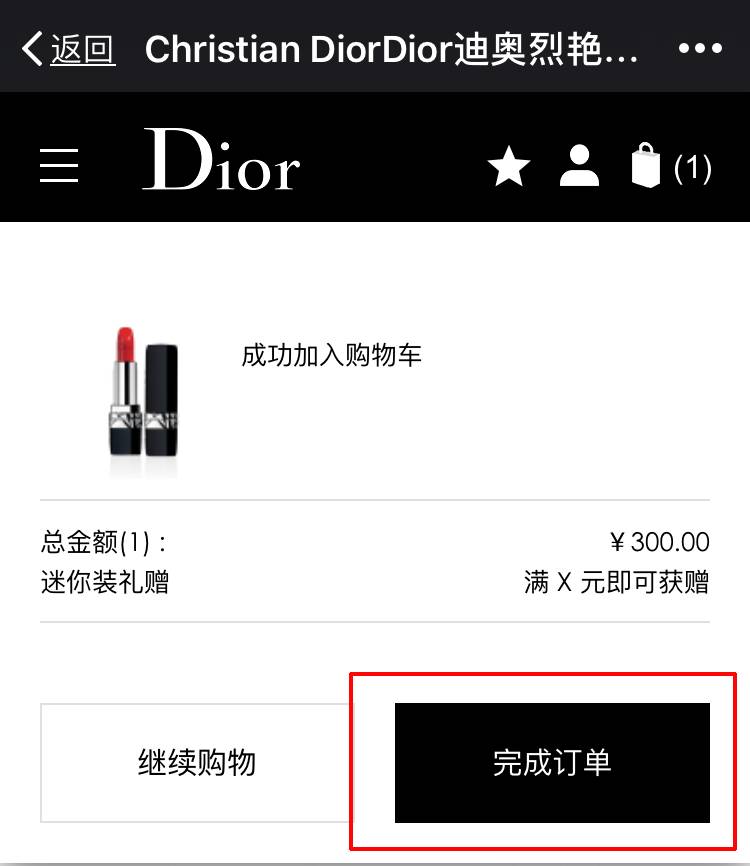
Task: Open the shopping bag cart
Action: pyautogui.click(x=668, y=166)
